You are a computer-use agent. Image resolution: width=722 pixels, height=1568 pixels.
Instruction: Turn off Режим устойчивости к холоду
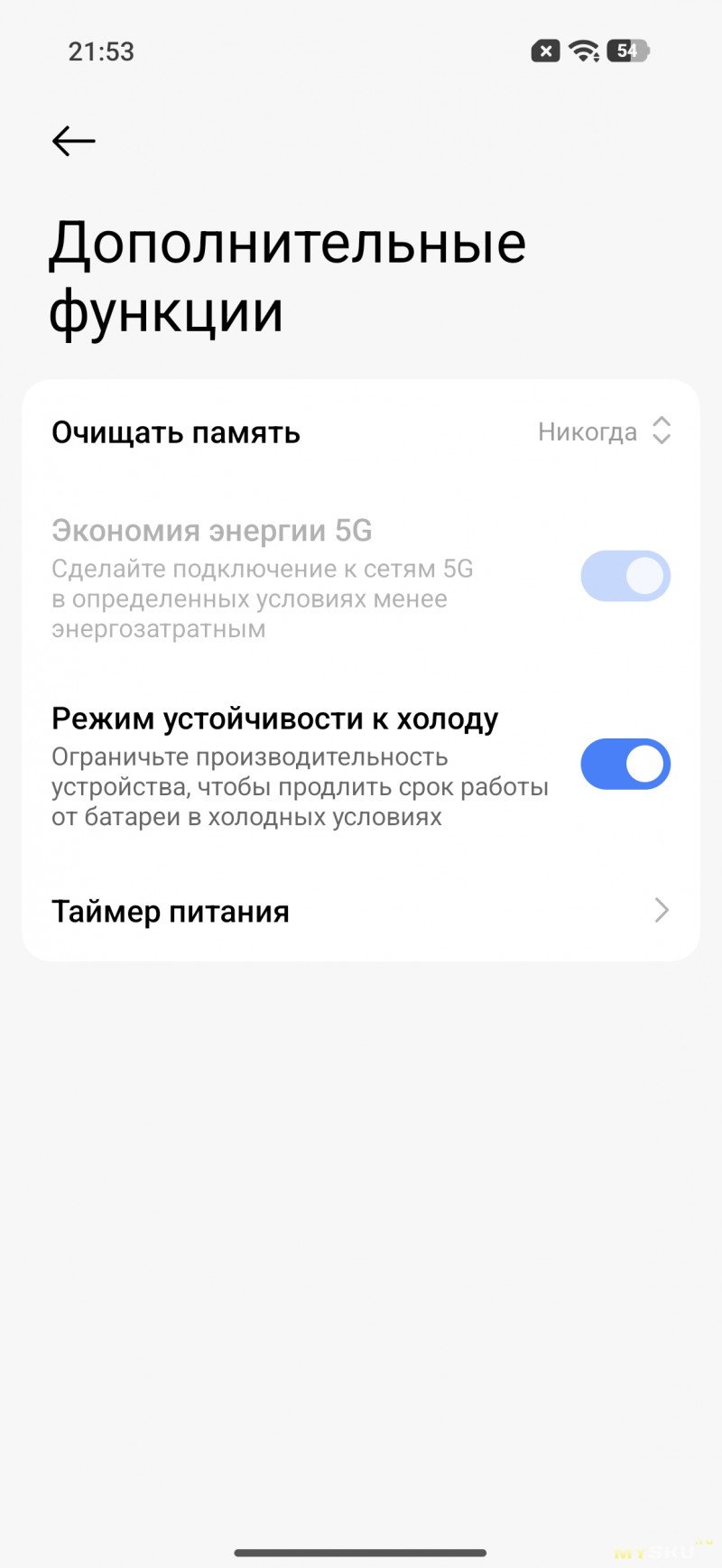[x=625, y=765]
